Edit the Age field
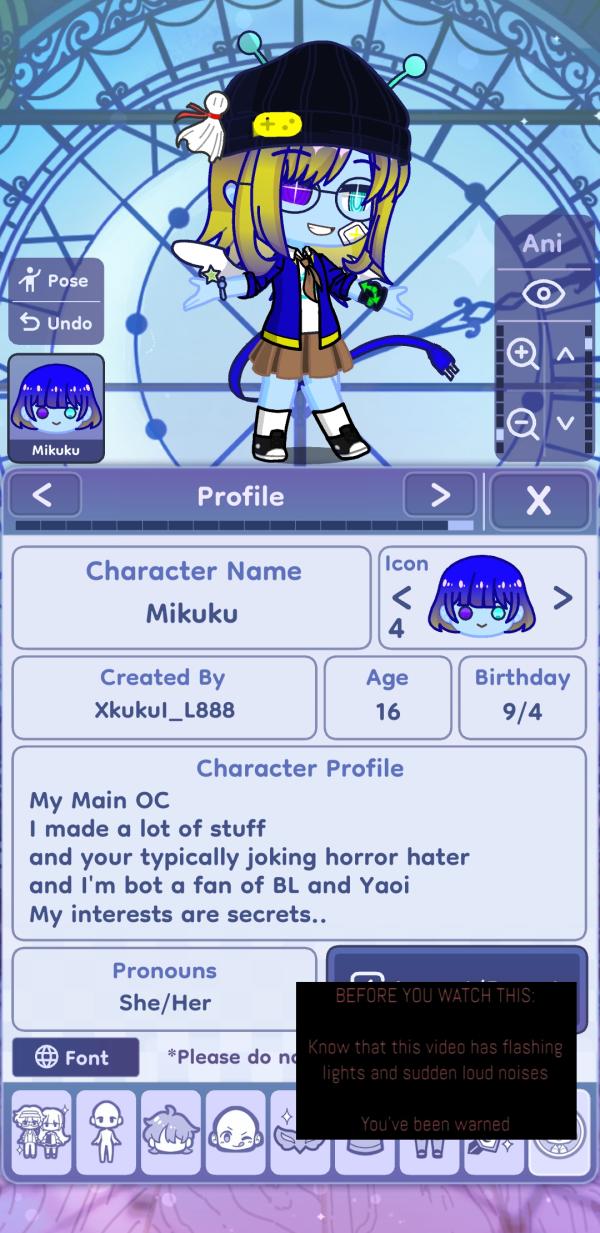Viewport: 600px width, 1233px height. (387, 711)
